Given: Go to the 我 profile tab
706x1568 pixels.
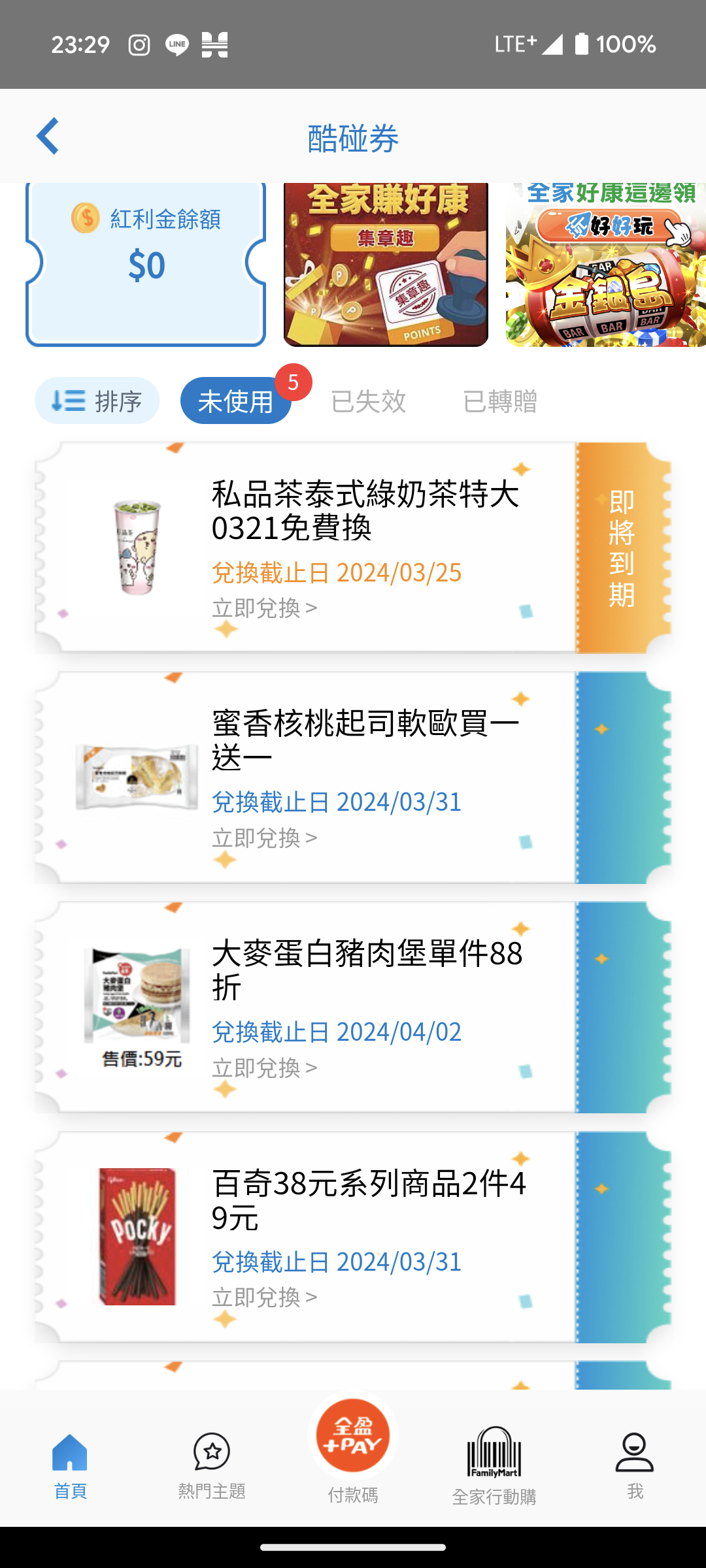Looking at the screenshot, I should coord(635,1465).
